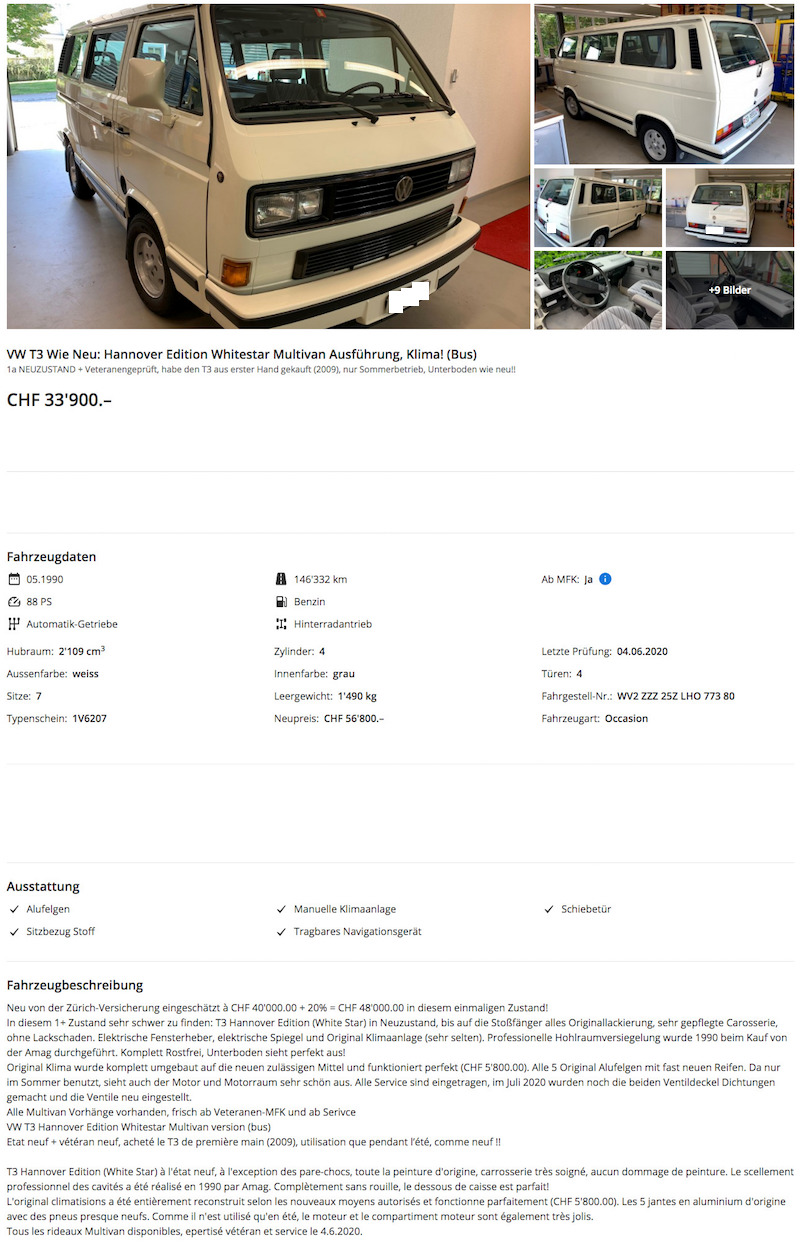
Task: Open the van rear-view thumbnail in garage
Action: point(729,207)
